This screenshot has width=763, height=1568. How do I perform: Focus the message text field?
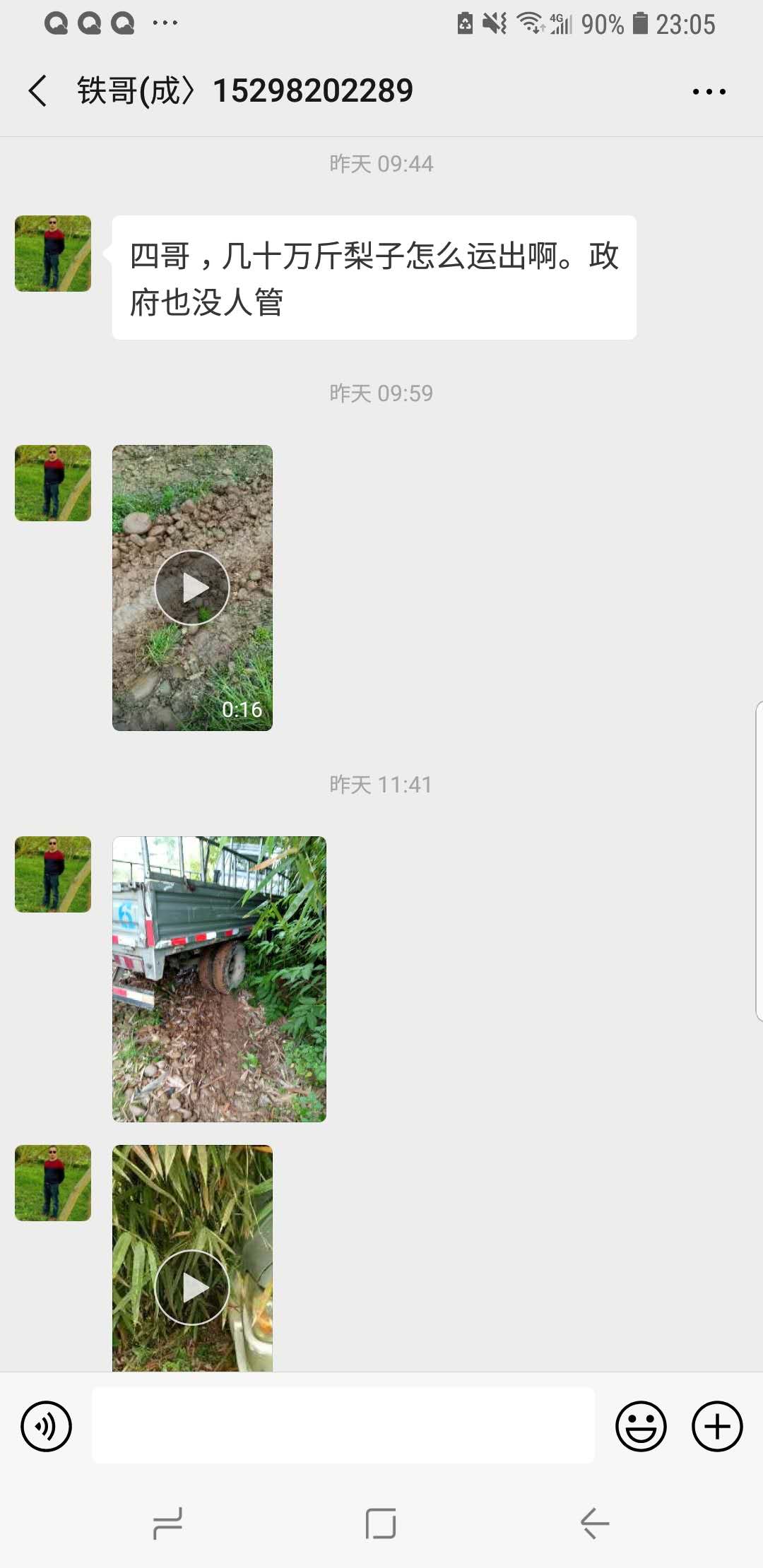coord(343,1425)
